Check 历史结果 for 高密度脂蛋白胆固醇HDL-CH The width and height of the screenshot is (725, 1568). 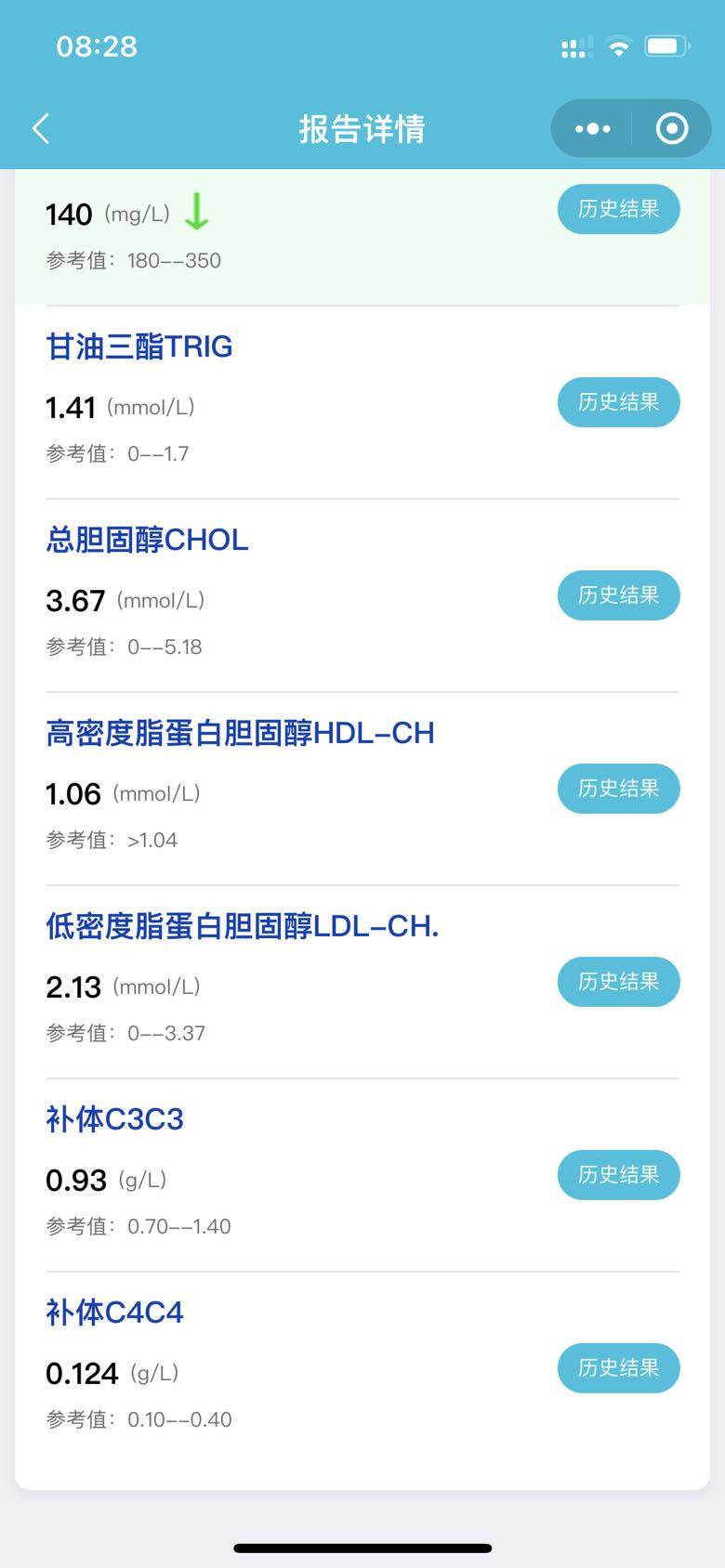(x=618, y=789)
